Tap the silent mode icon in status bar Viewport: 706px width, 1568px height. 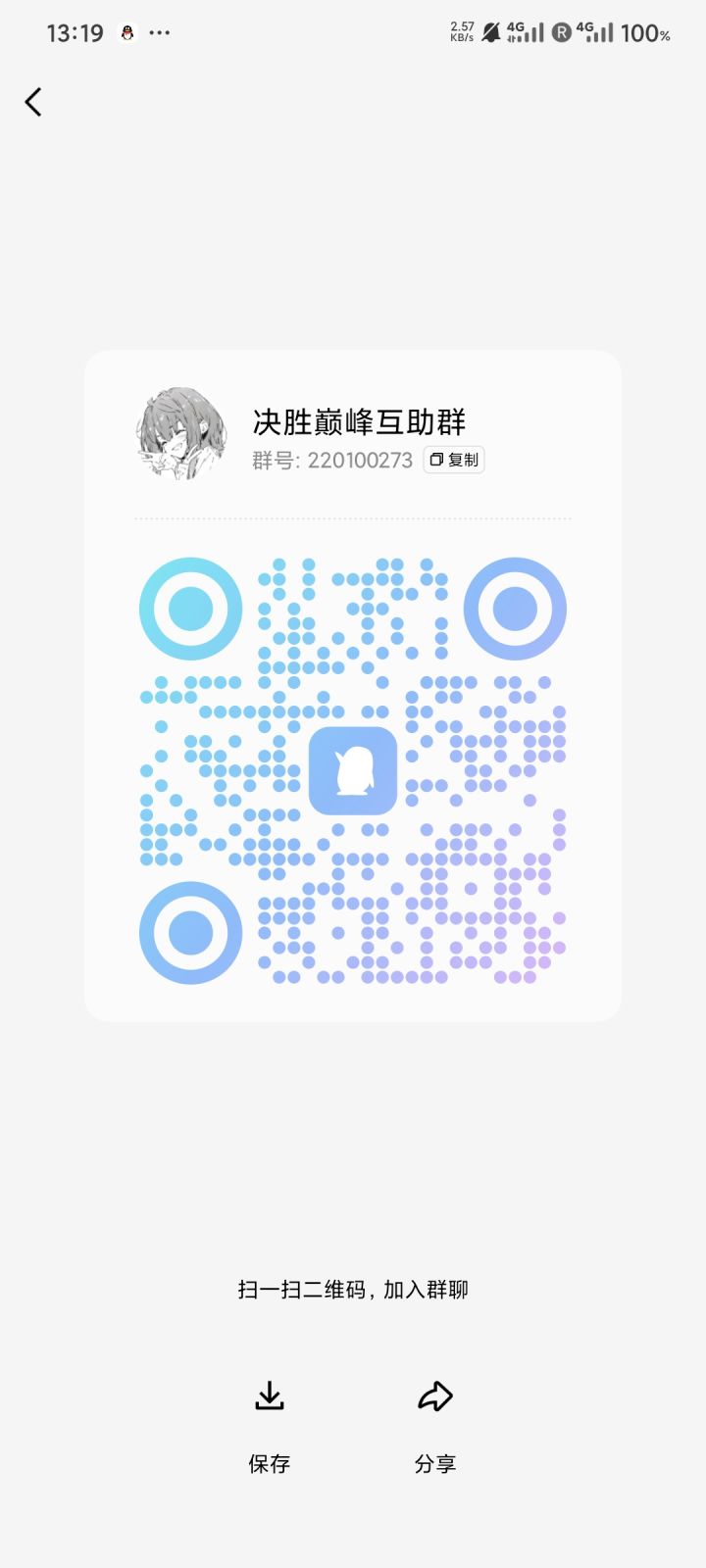click(490, 31)
